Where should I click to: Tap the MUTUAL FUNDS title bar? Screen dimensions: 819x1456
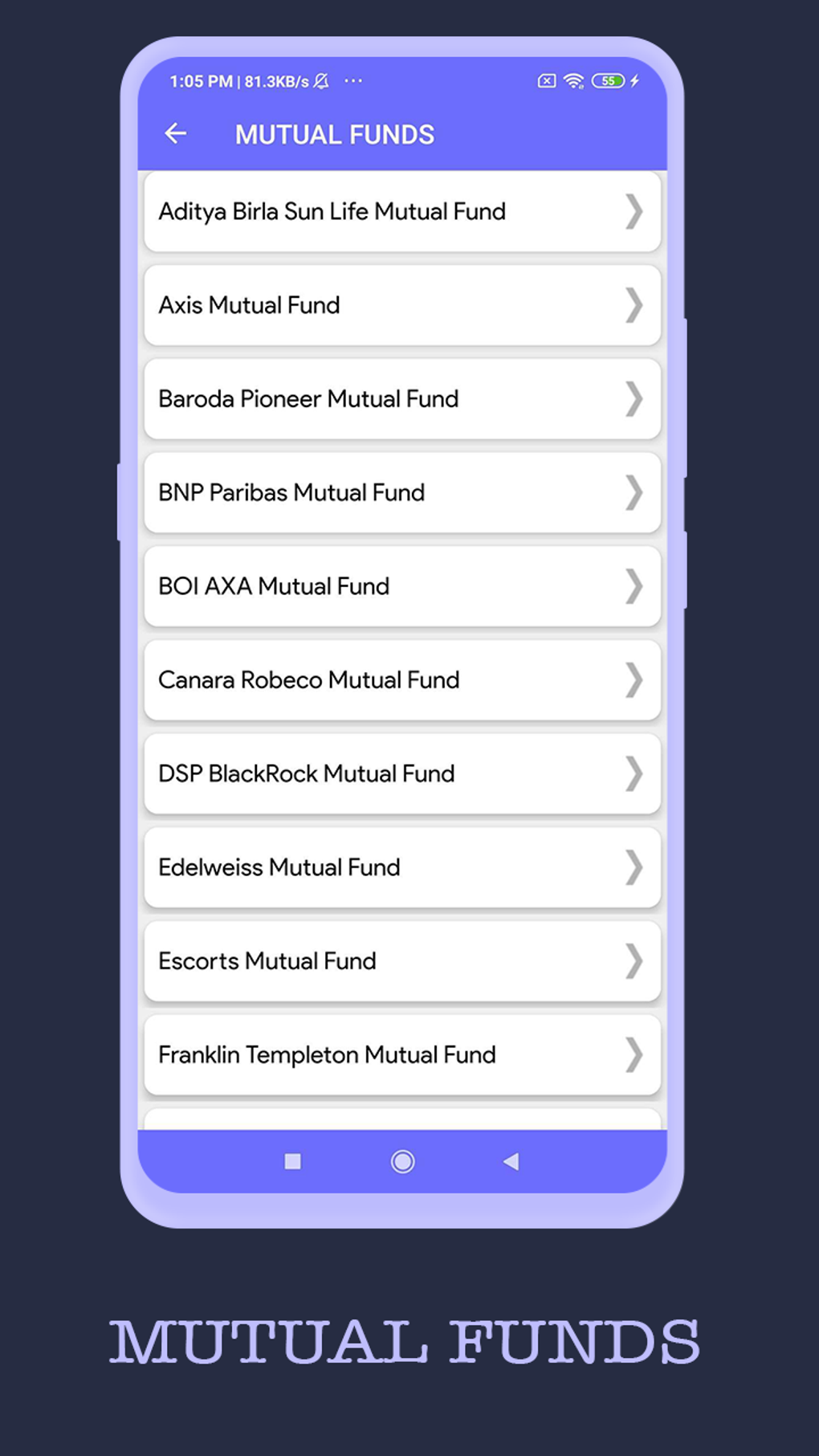click(x=335, y=134)
